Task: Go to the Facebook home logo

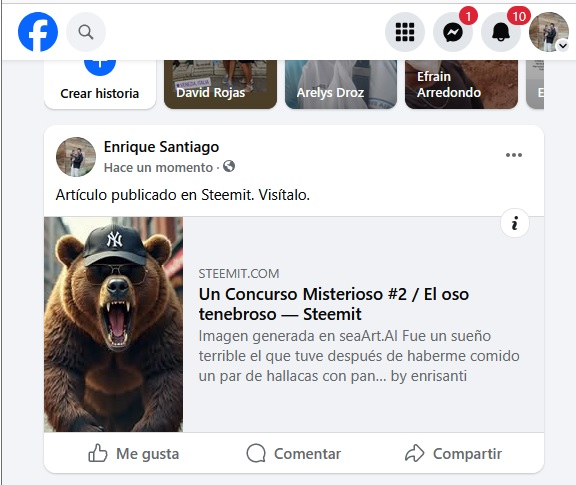Action: 38,32
